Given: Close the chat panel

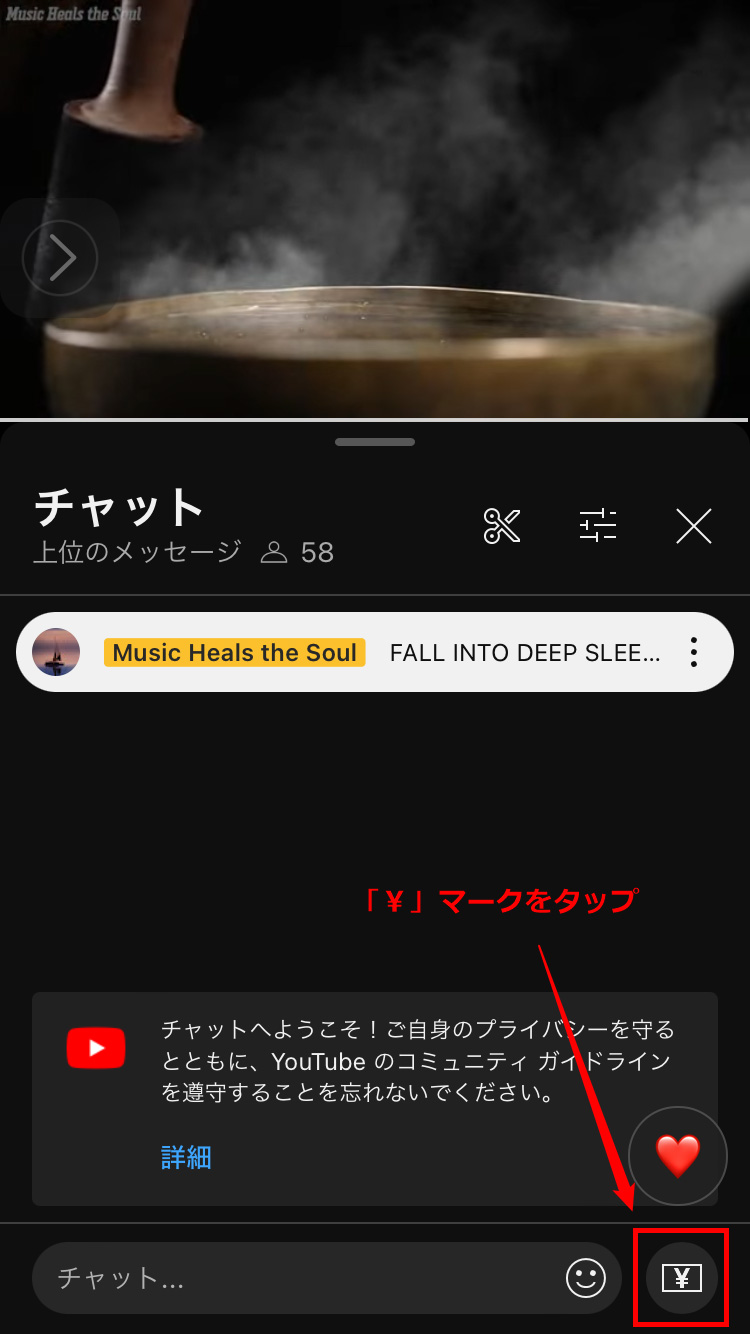Looking at the screenshot, I should [693, 525].
